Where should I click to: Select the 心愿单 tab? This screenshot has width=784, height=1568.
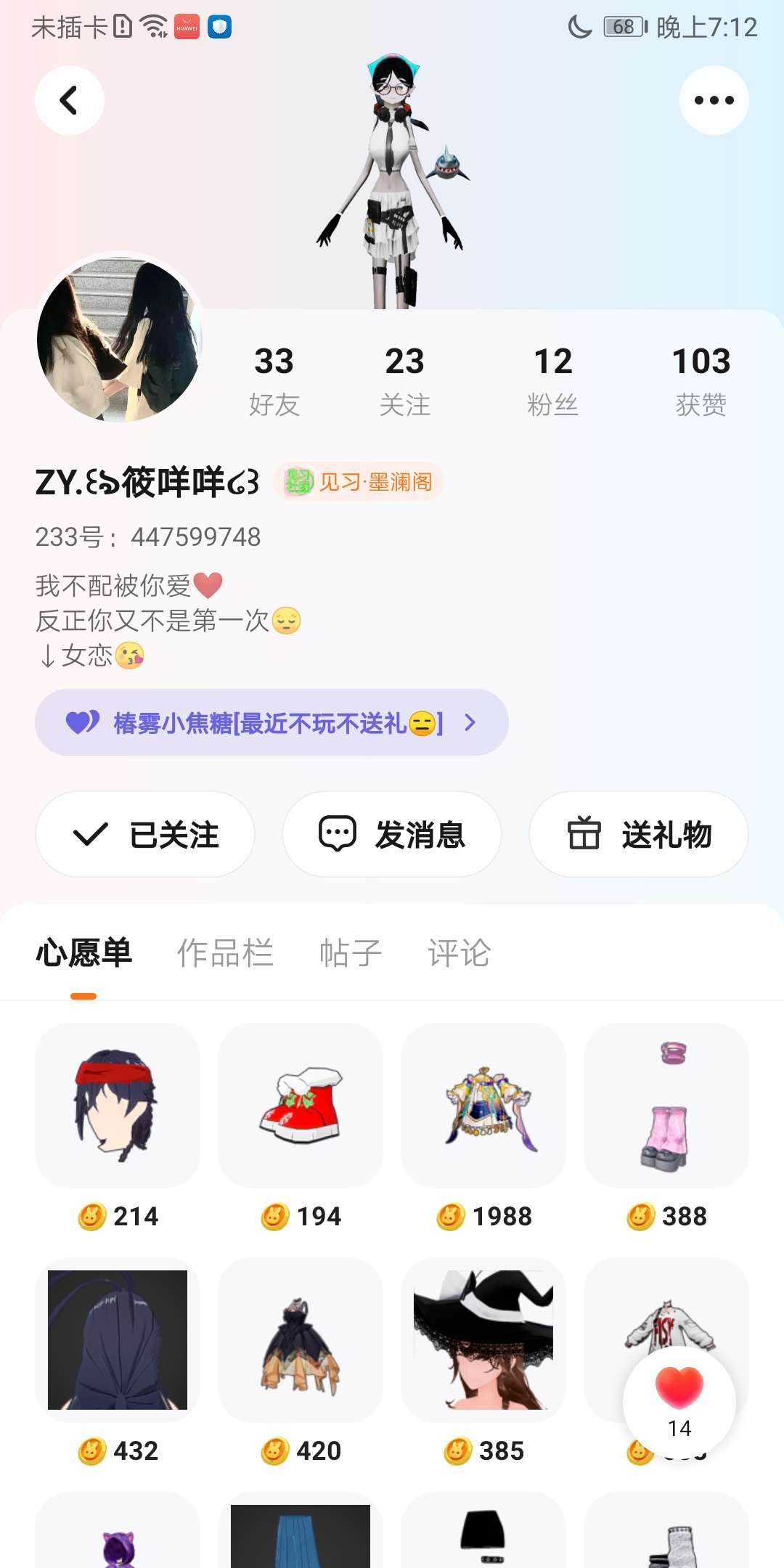[83, 953]
